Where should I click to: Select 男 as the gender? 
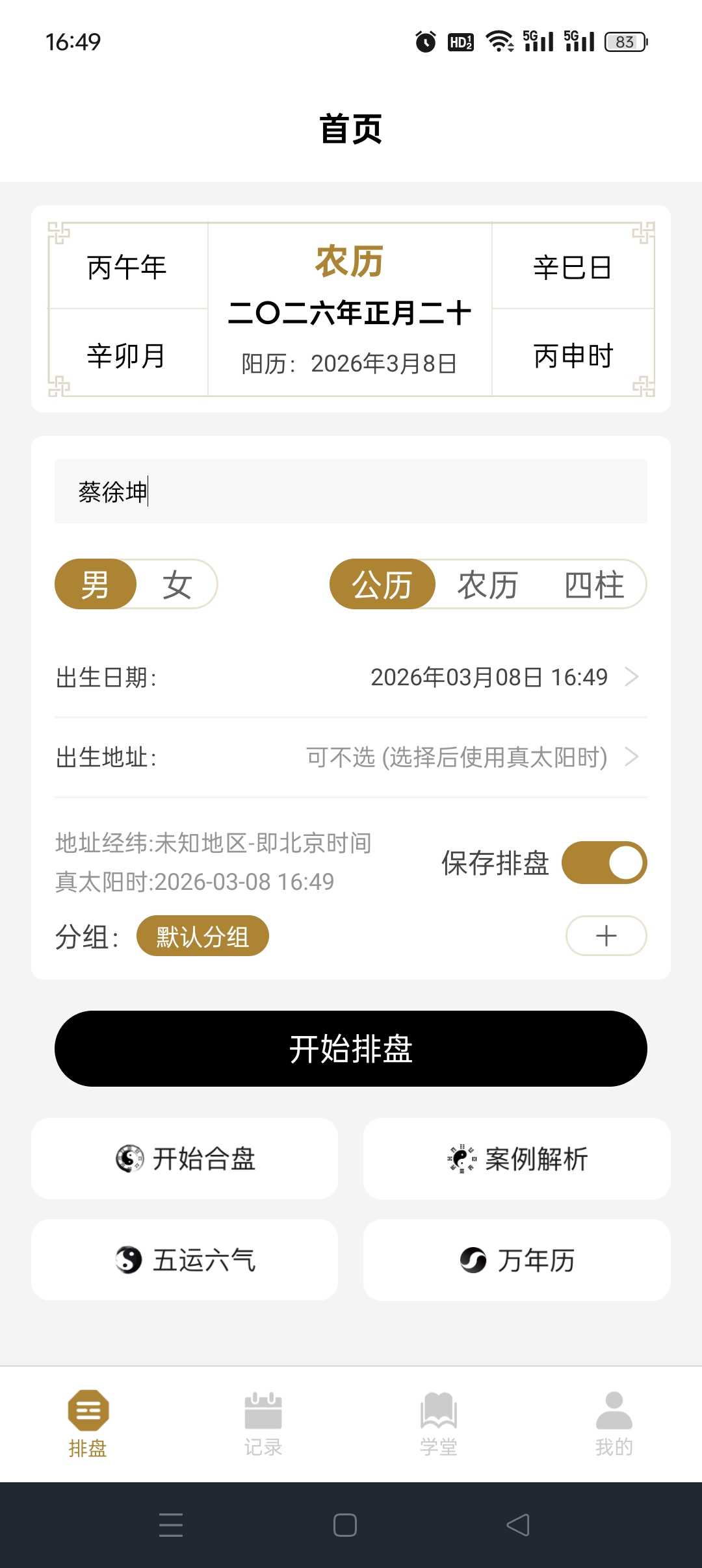(x=95, y=584)
